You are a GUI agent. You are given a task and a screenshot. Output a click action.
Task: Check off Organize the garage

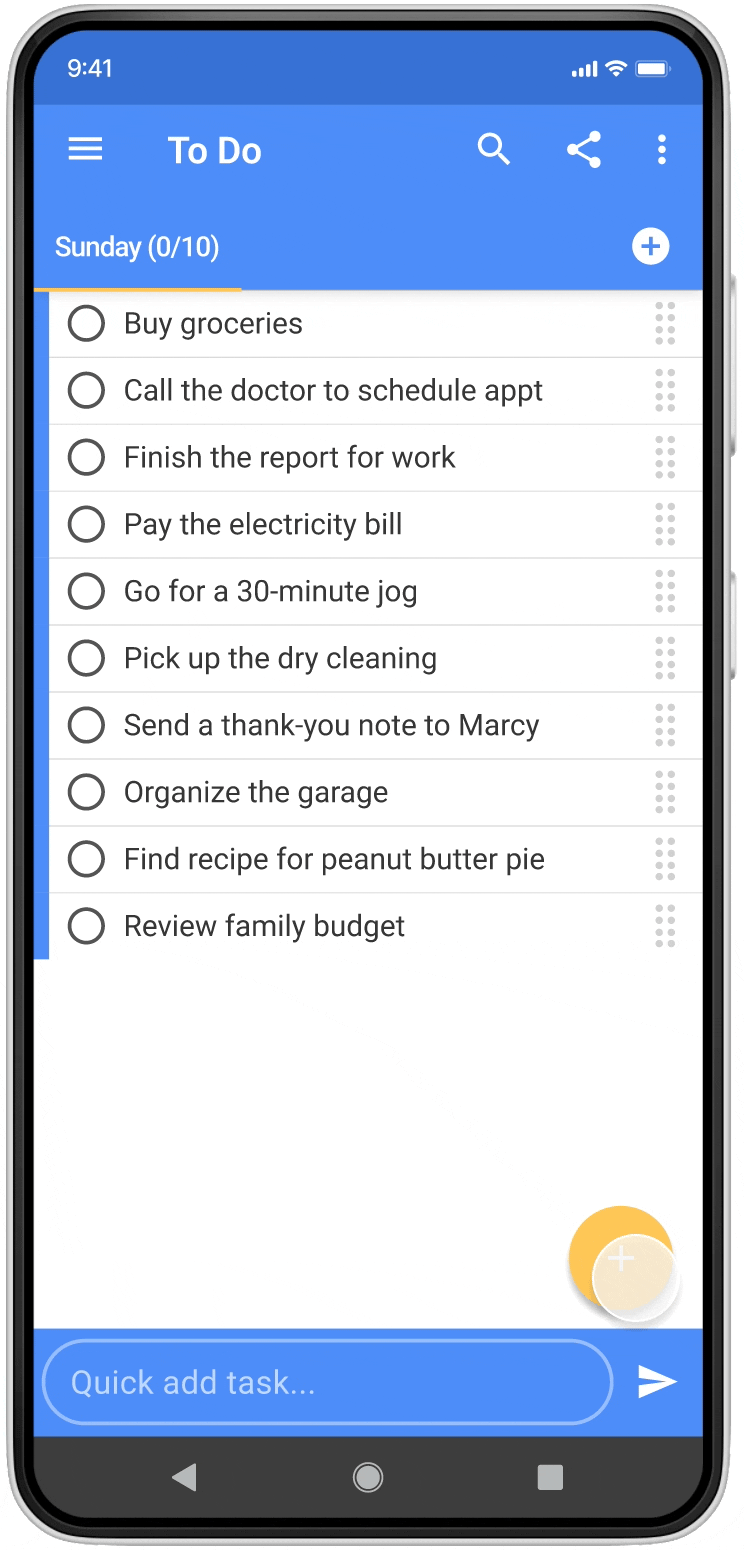[86, 793]
